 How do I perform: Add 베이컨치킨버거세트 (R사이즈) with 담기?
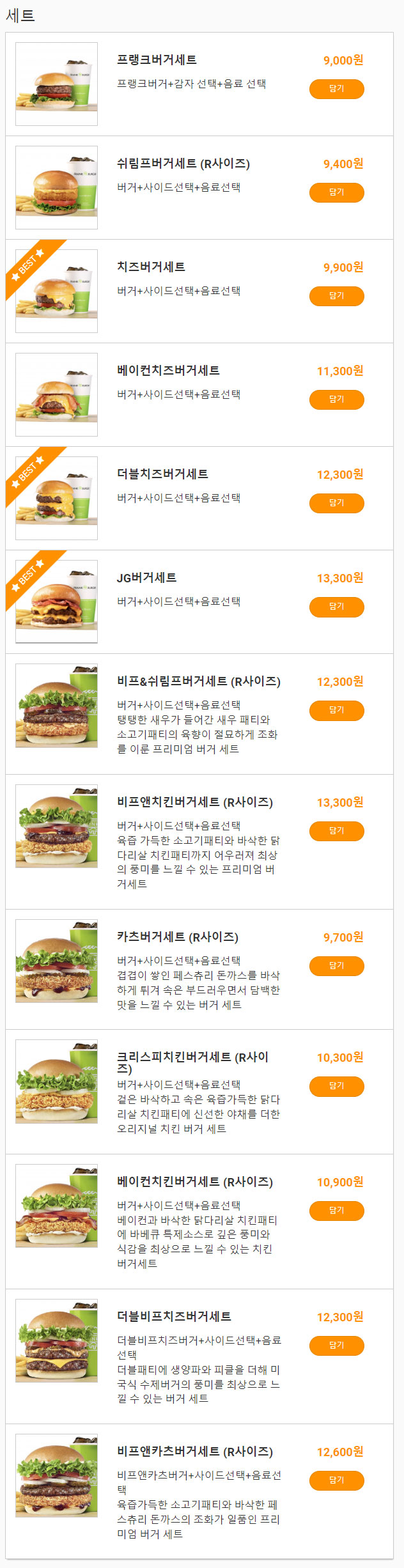pyautogui.click(x=336, y=1211)
